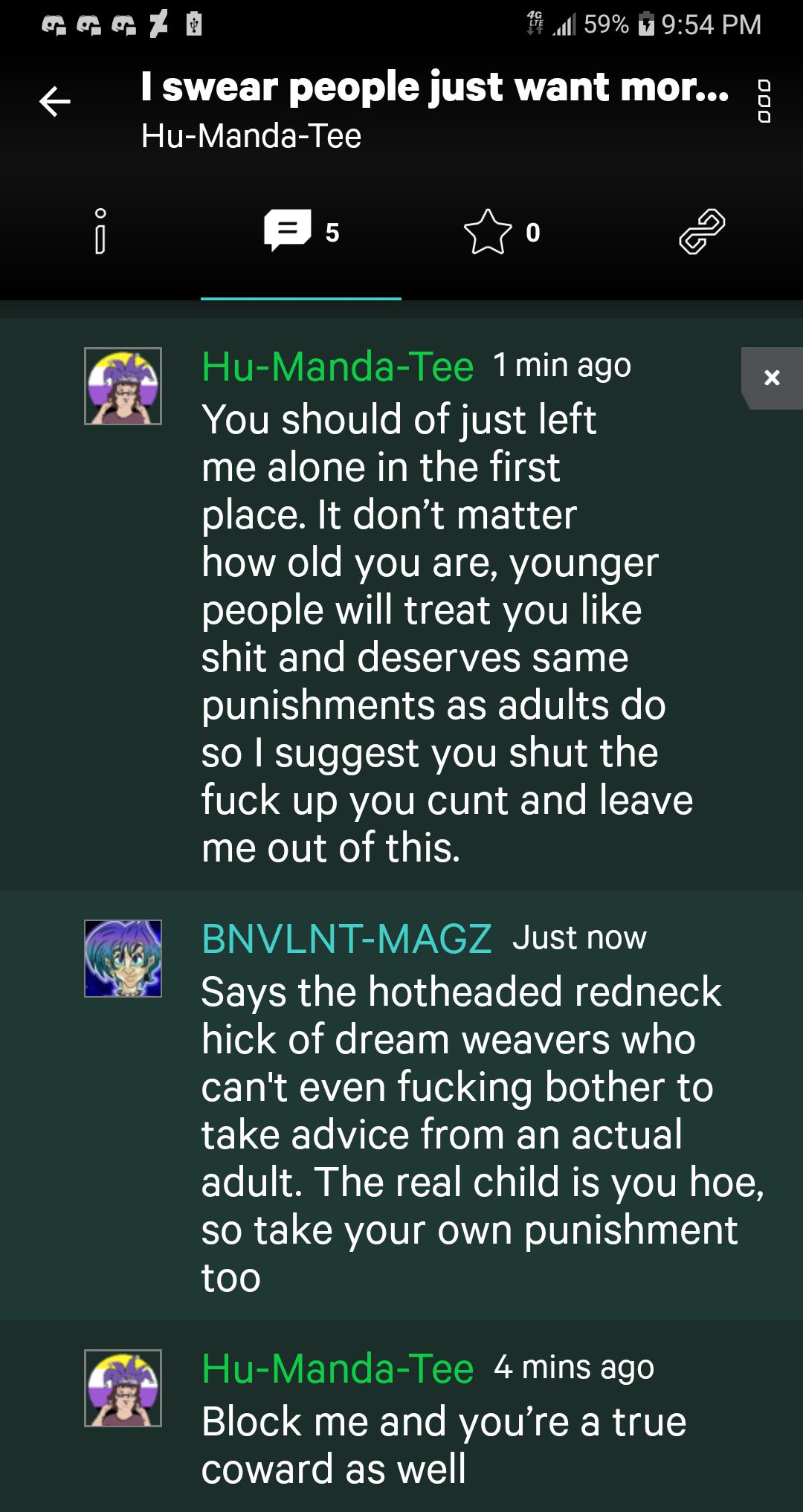Switch to the info tab
This screenshot has width=803, height=1512.
[x=100, y=232]
